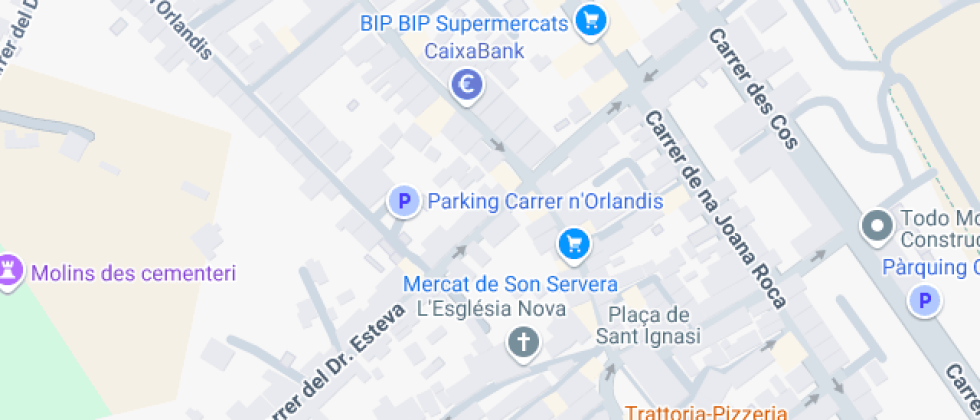Tap the Parking Carrer n'Orlandis marker

pos(404,202)
